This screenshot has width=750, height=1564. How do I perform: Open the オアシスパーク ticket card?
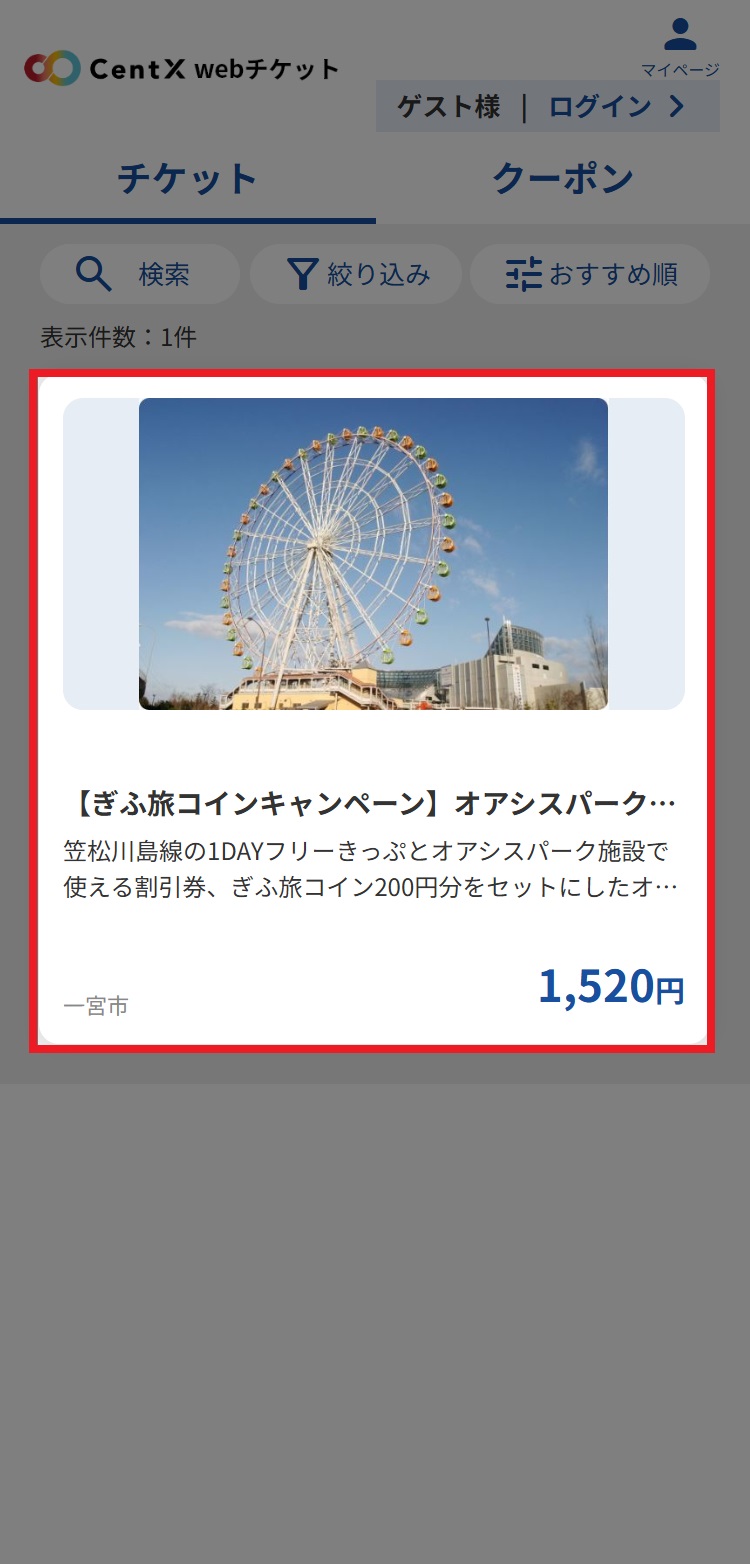tap(372, 712)
